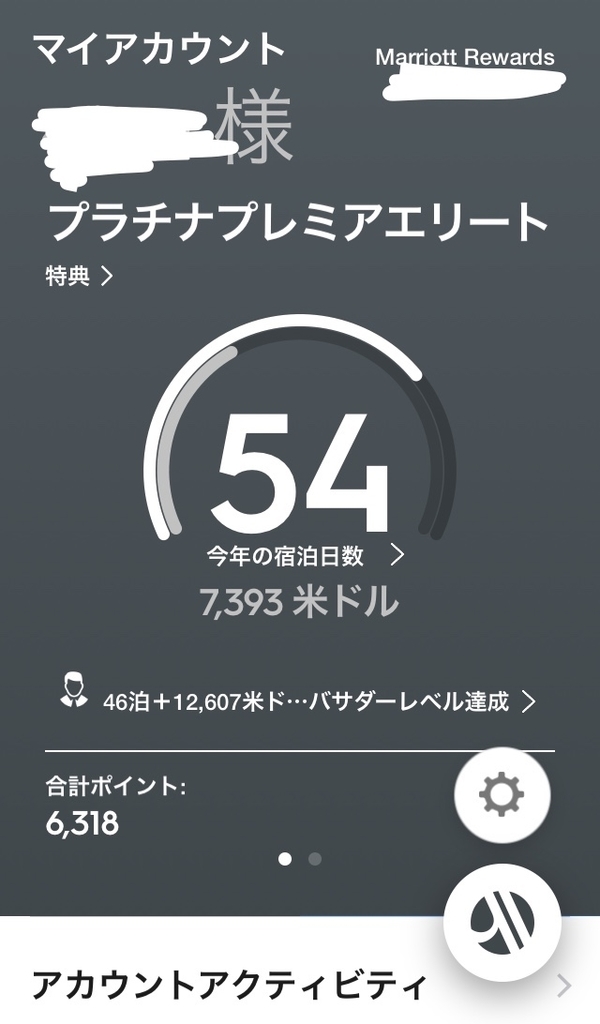Open settings with the gear button
This screenshot has height=1024, width=600.
(501, 795)
